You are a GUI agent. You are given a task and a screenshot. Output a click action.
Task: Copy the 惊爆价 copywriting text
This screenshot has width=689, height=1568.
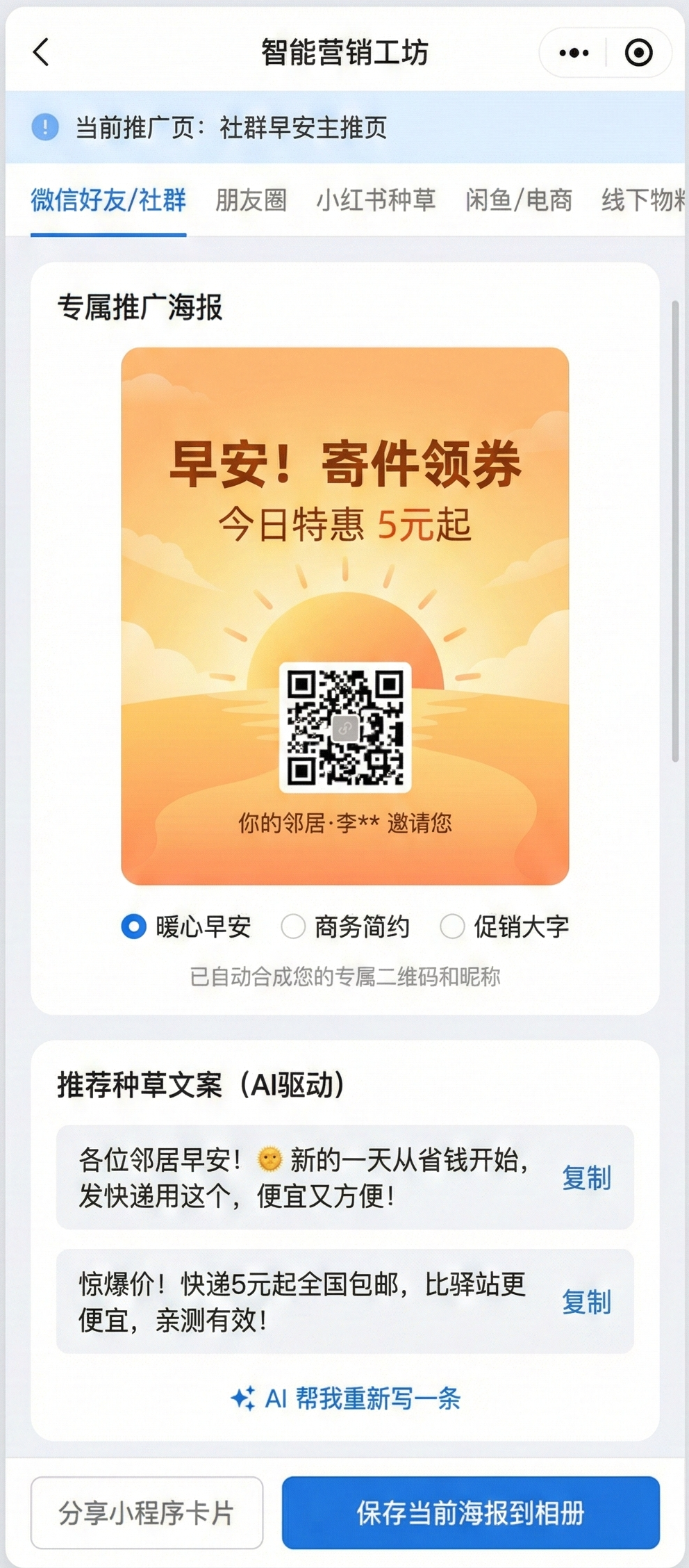(x=586, y=1302)
